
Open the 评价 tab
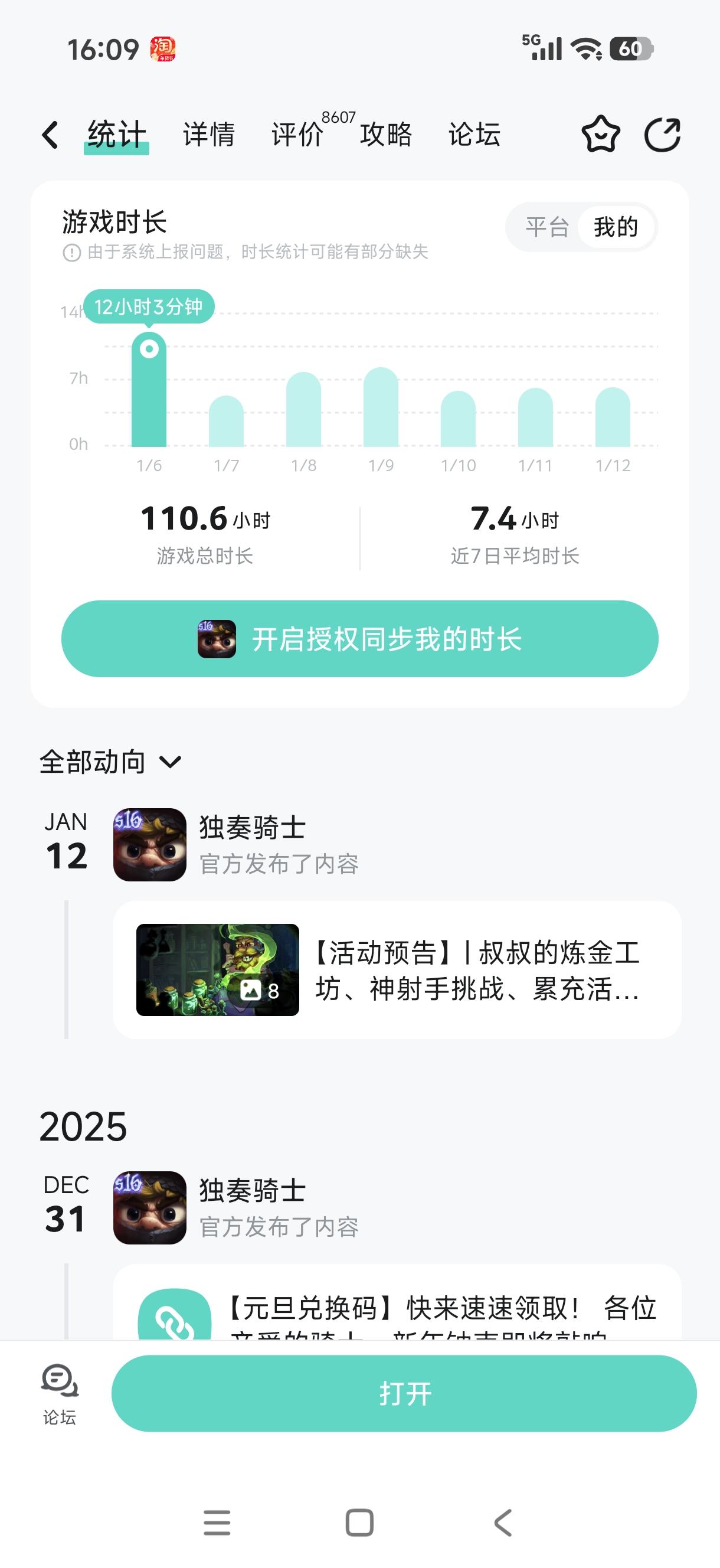click(x=297, y=135)
